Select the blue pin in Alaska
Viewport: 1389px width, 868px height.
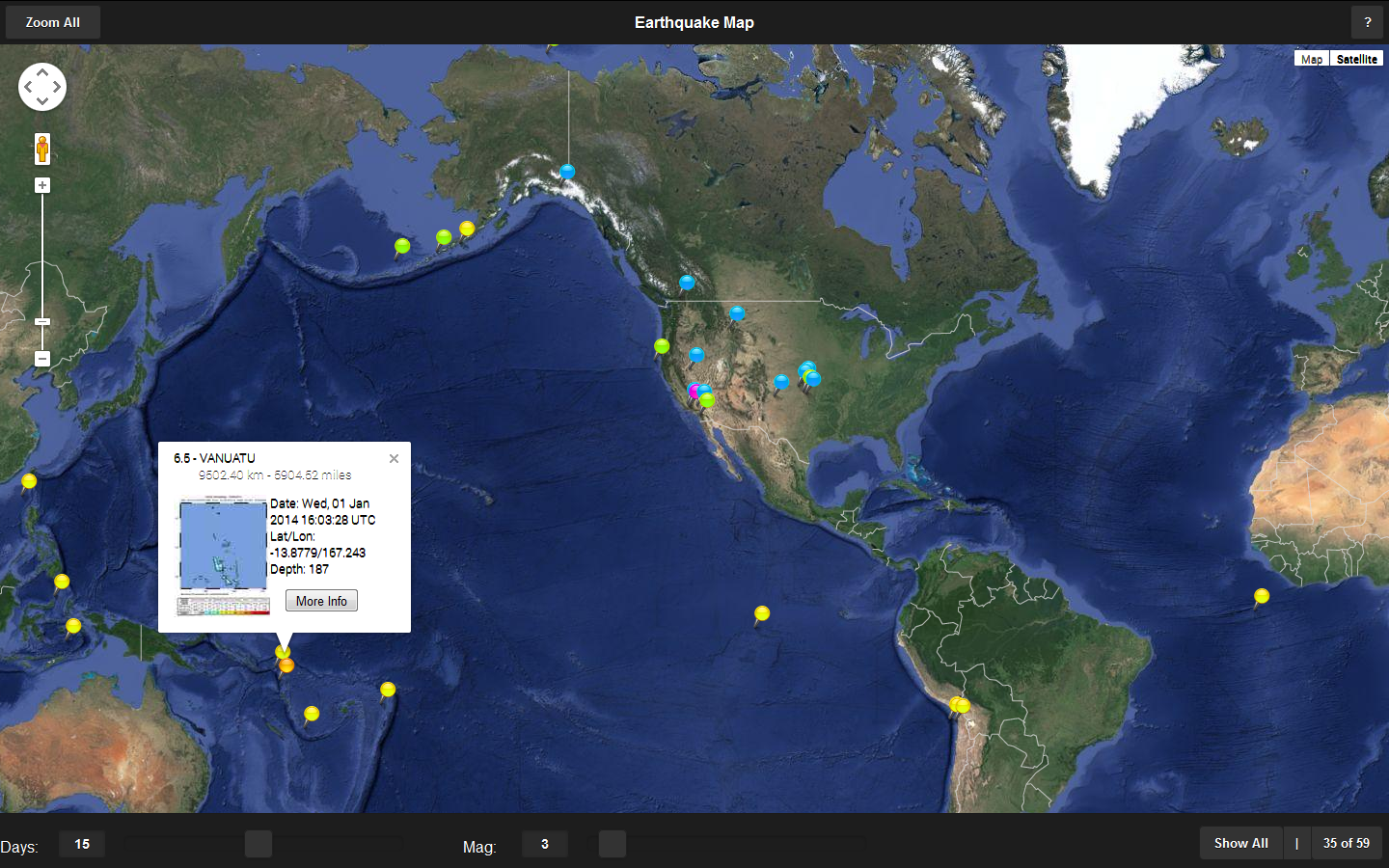[x=567, y=172]
